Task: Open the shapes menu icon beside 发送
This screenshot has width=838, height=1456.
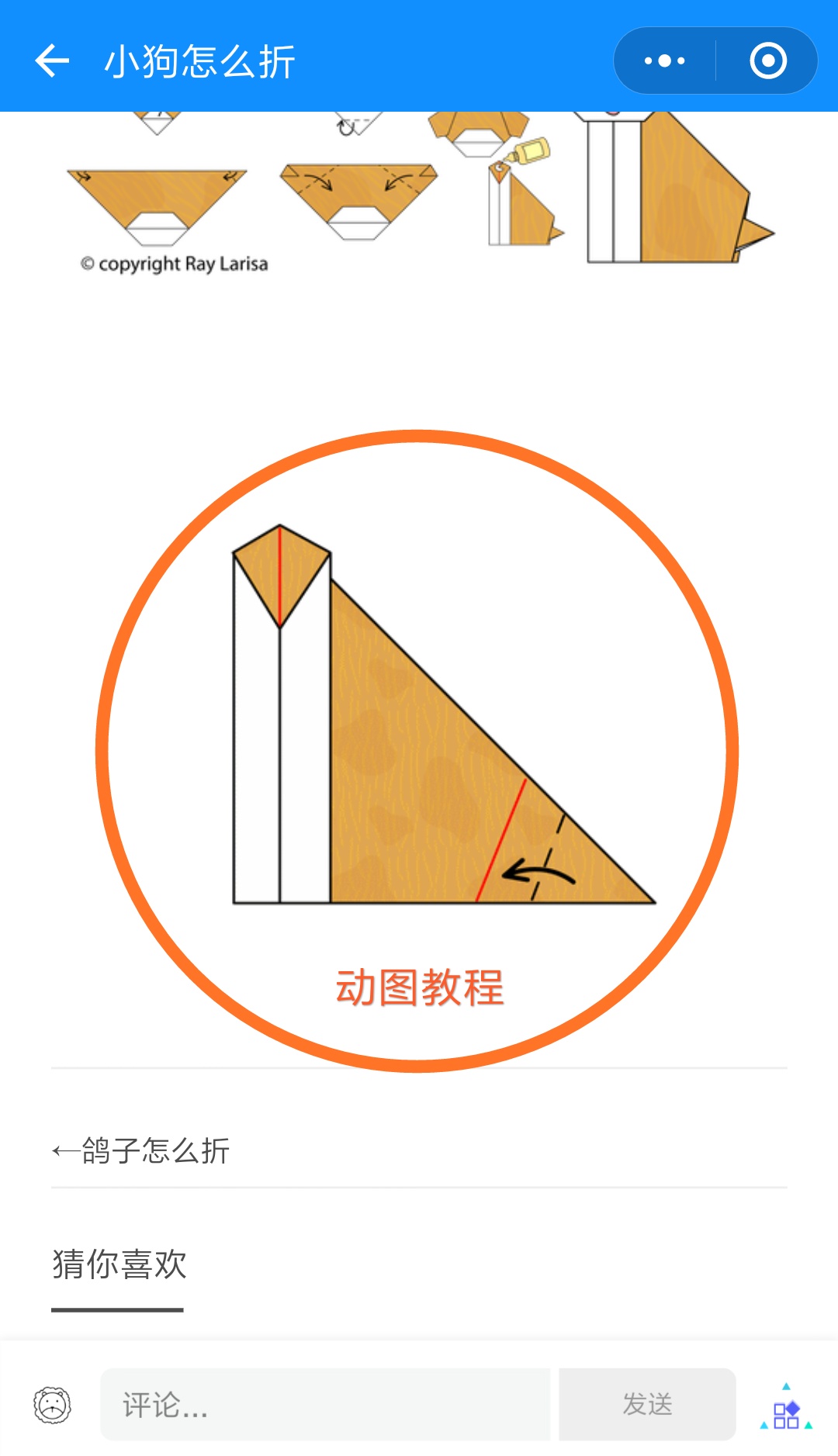Action: click(786, 1406)
